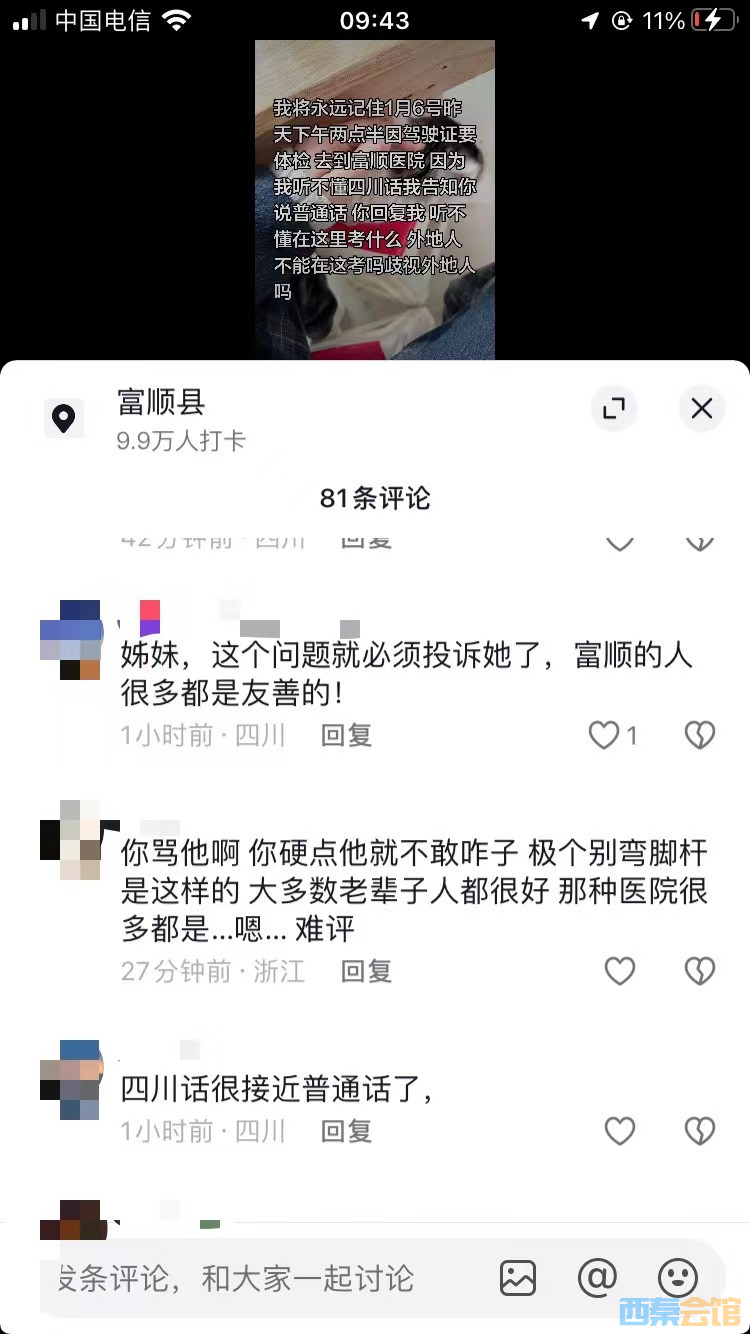
Task: Reply to the 四川话很接近普通话了 comment
Action: tap(346, 1131)
